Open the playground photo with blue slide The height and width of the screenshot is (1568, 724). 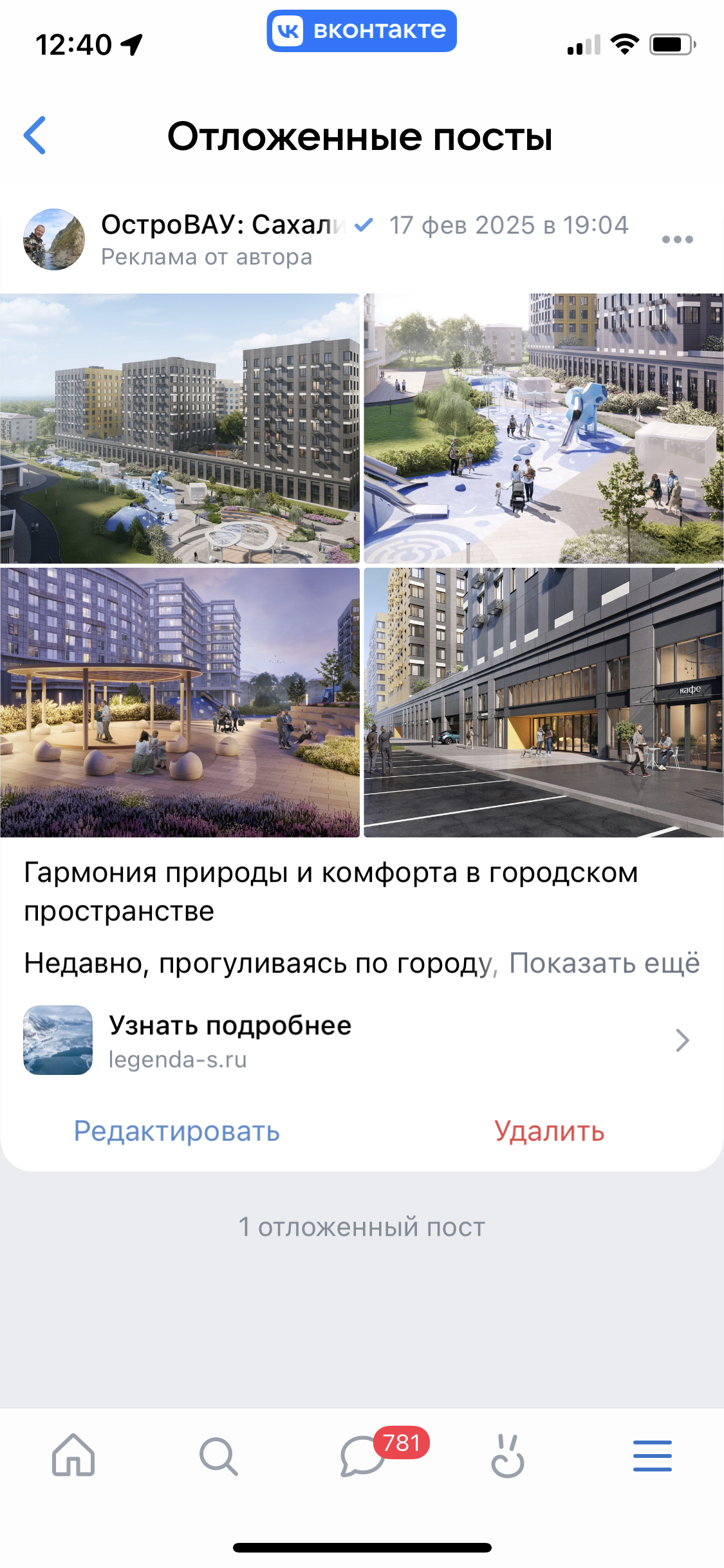544,428
